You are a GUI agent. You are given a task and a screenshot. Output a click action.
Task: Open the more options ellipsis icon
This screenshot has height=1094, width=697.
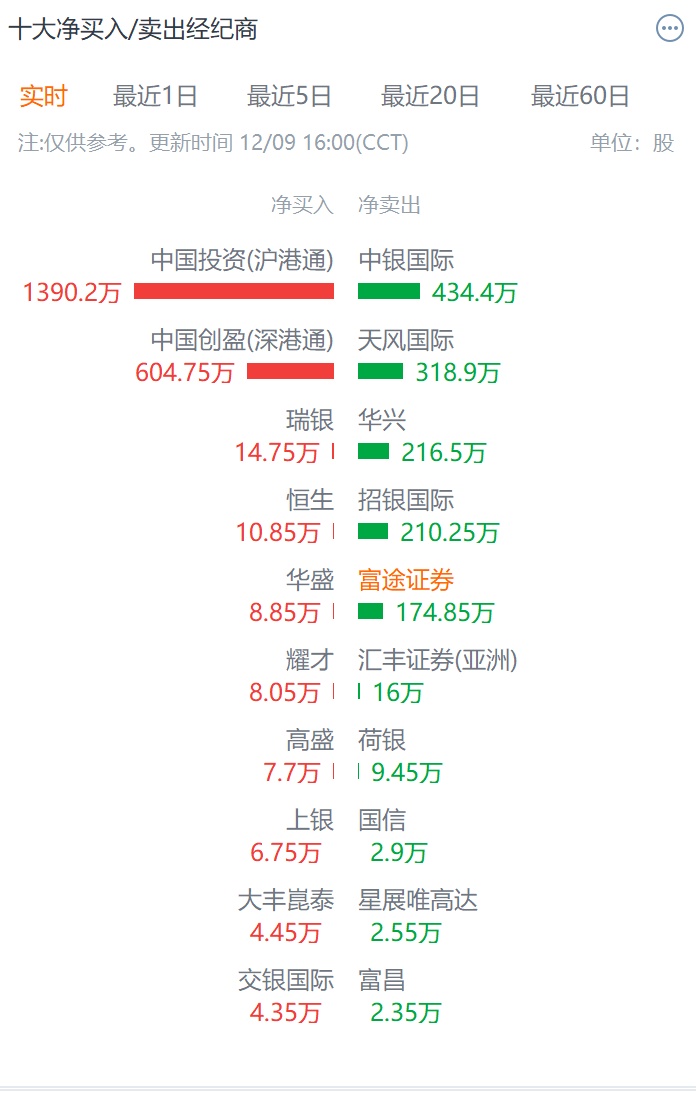[669, 29]
